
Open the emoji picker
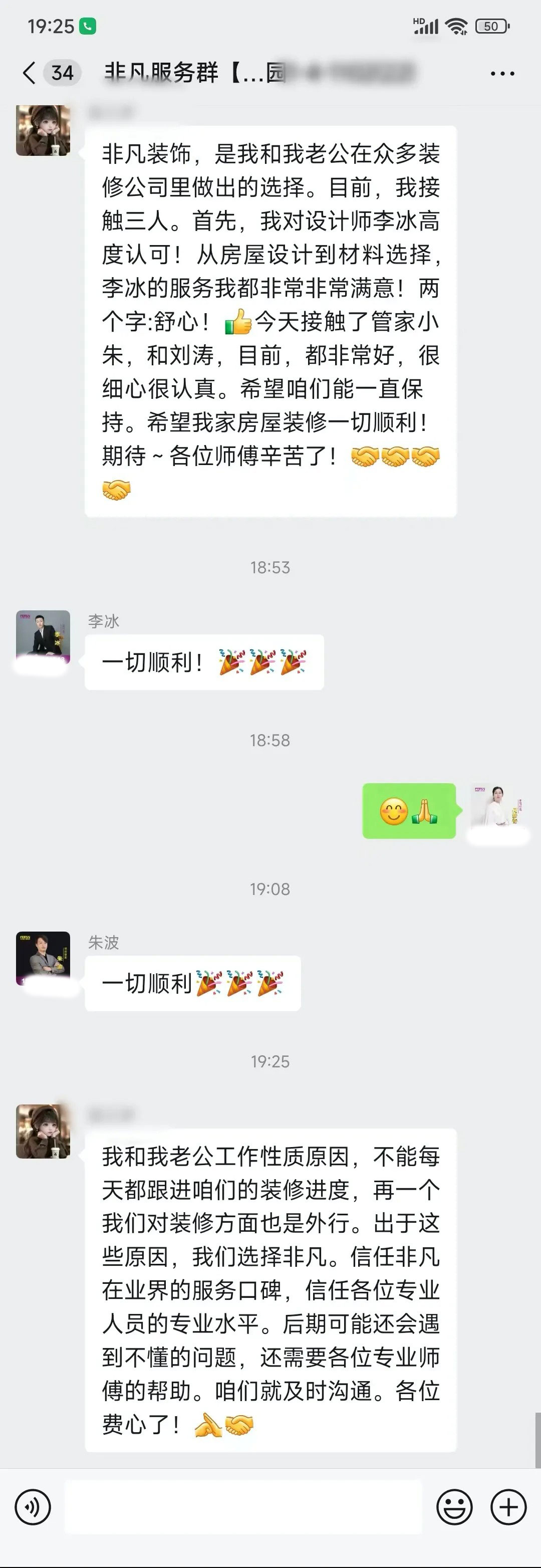tap(454, 1507)
